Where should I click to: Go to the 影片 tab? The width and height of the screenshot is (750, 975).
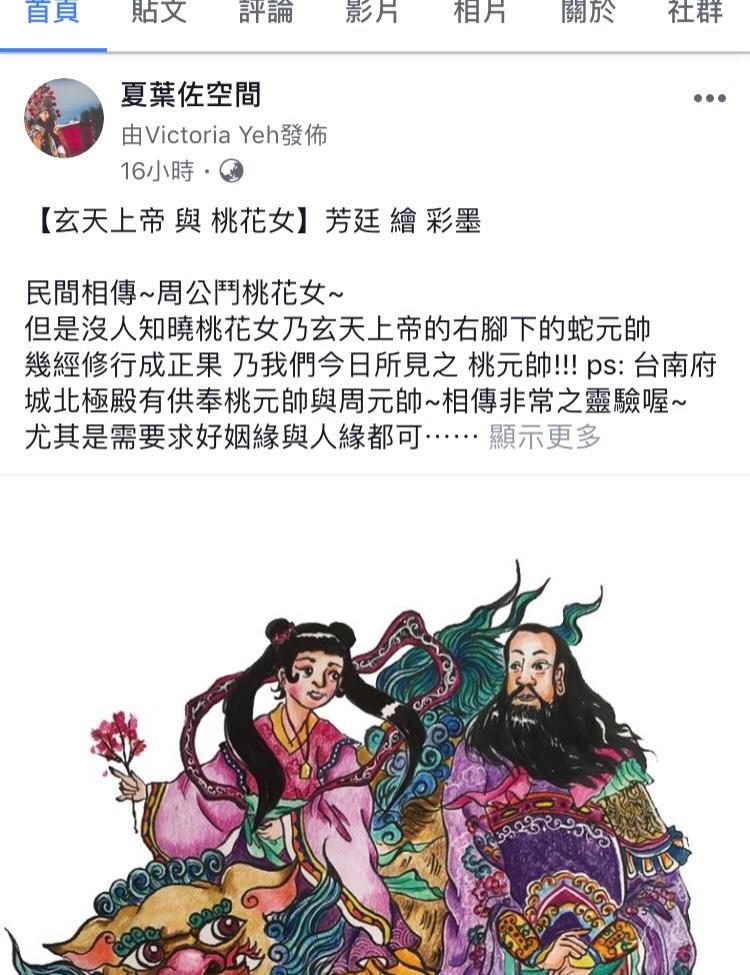372,14
